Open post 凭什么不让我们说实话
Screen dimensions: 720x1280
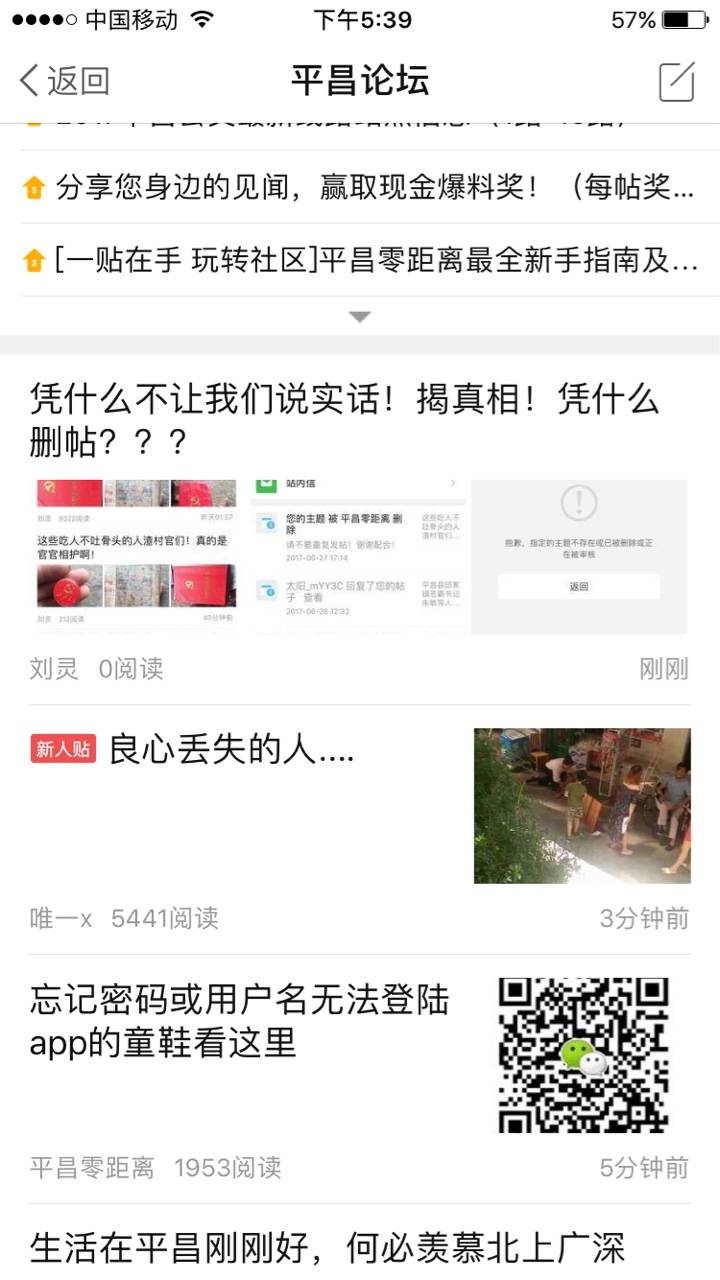coord(345,420)
